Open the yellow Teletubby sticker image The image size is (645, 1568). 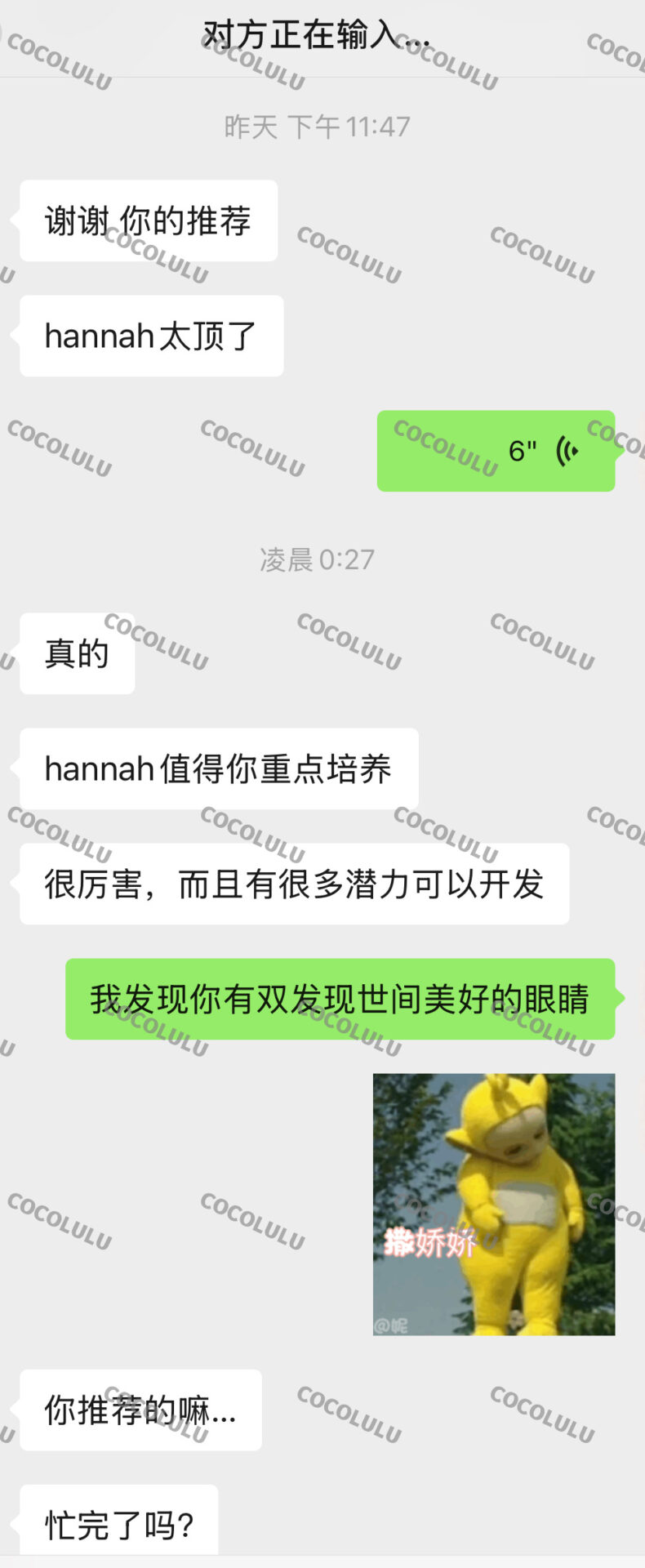[x=494, y=1205]
